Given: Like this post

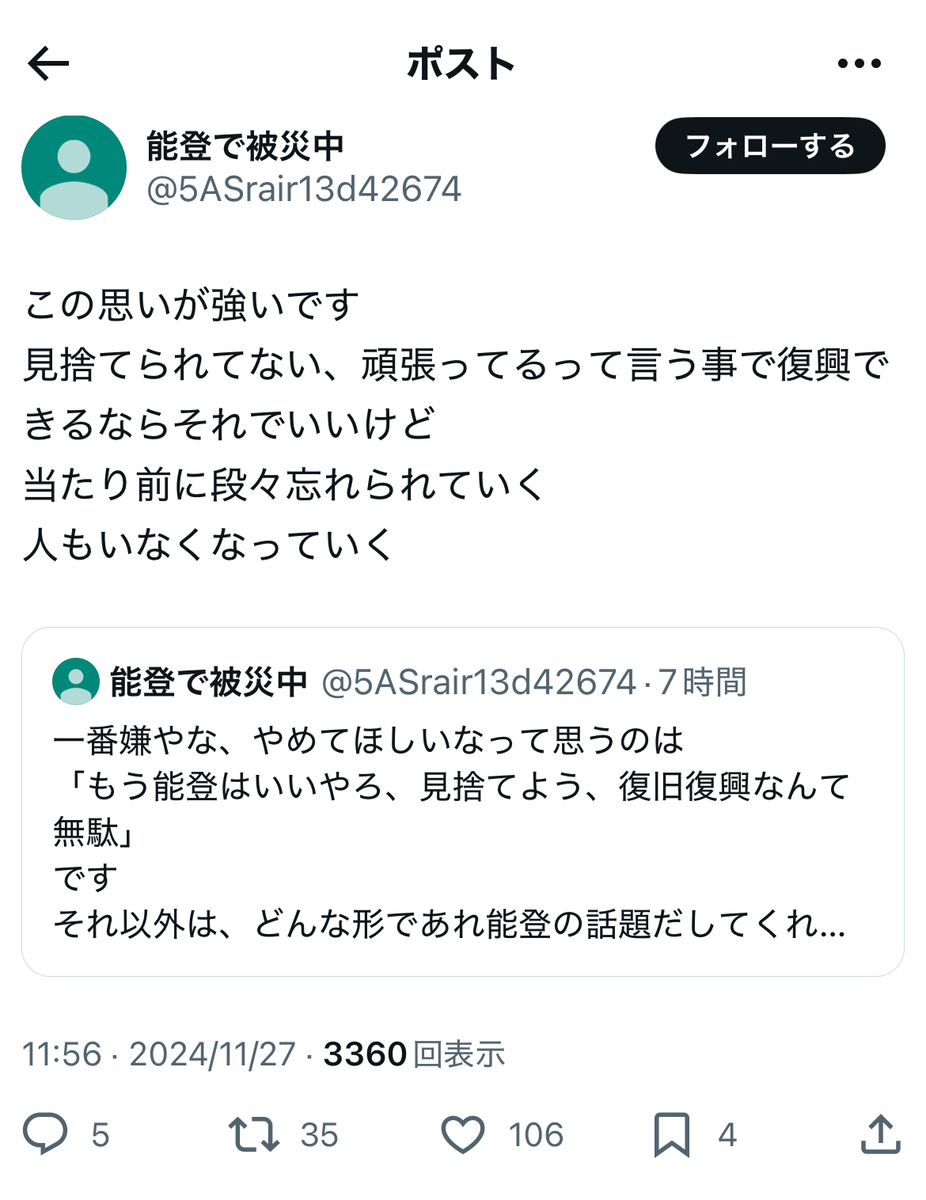Looking at the screenshot, I should pyautogui.click(x=463, y=1134).
